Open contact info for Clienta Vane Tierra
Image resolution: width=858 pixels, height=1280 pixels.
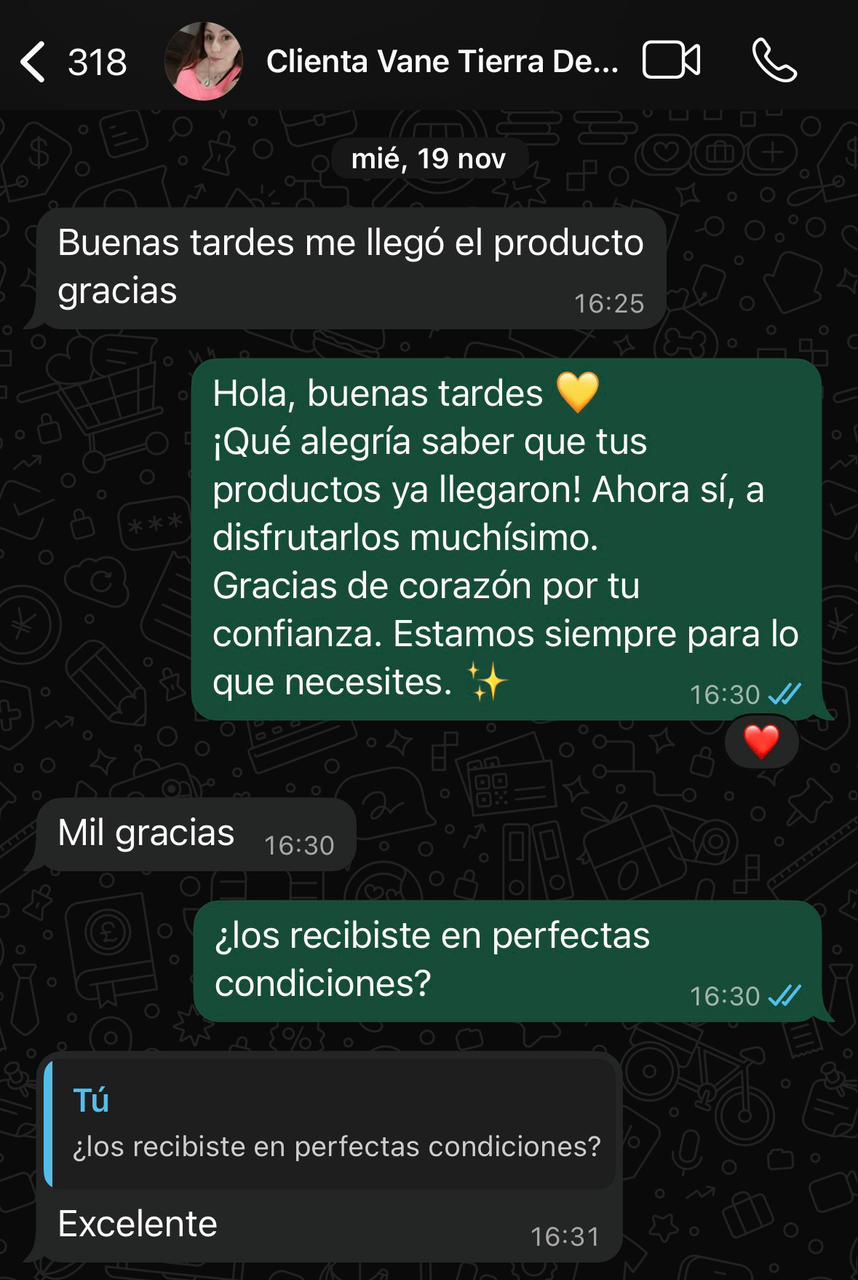(x=442, y=62)
